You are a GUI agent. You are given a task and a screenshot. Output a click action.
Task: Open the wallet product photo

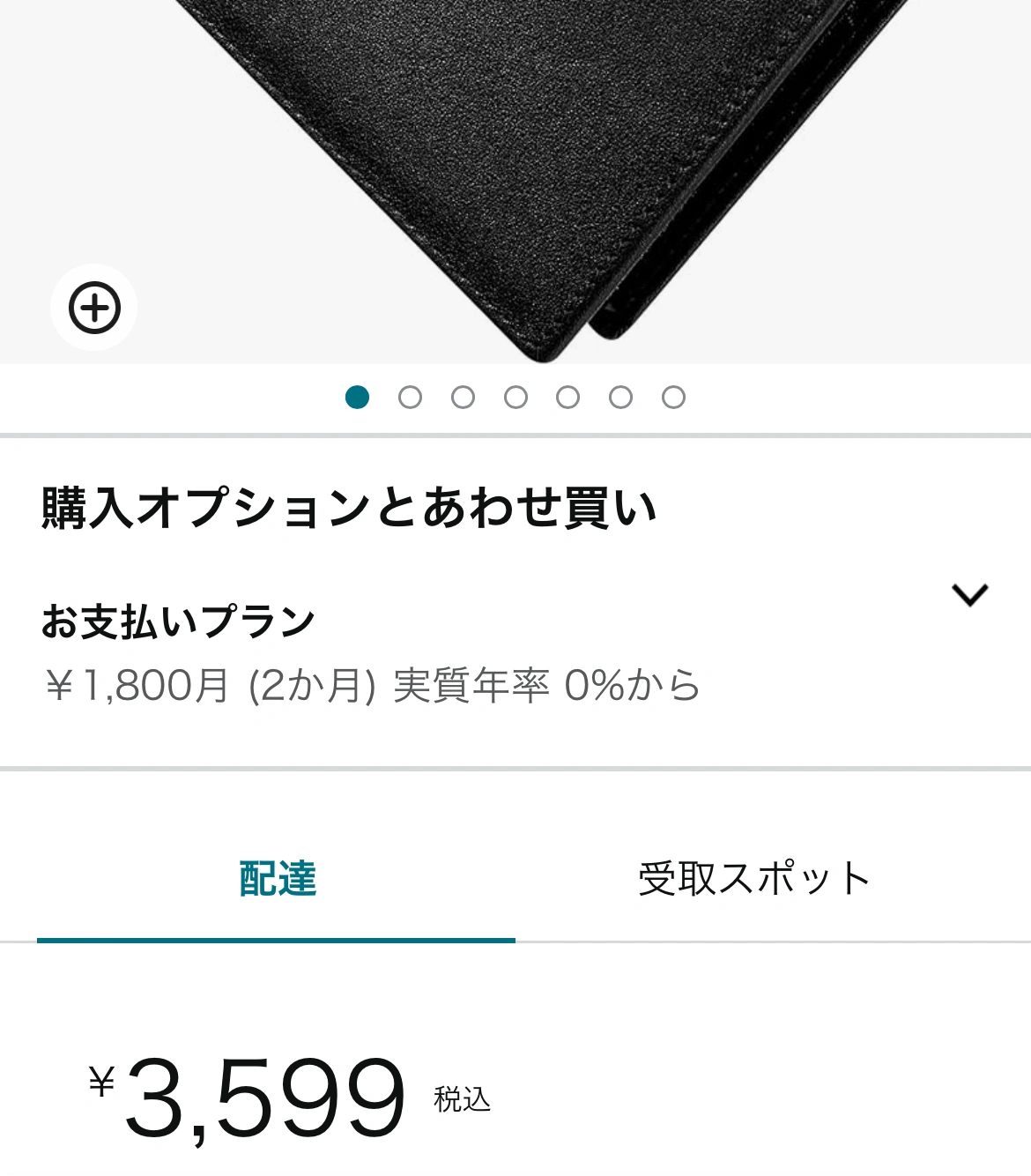pyautogui.click(x=529, y=159)
